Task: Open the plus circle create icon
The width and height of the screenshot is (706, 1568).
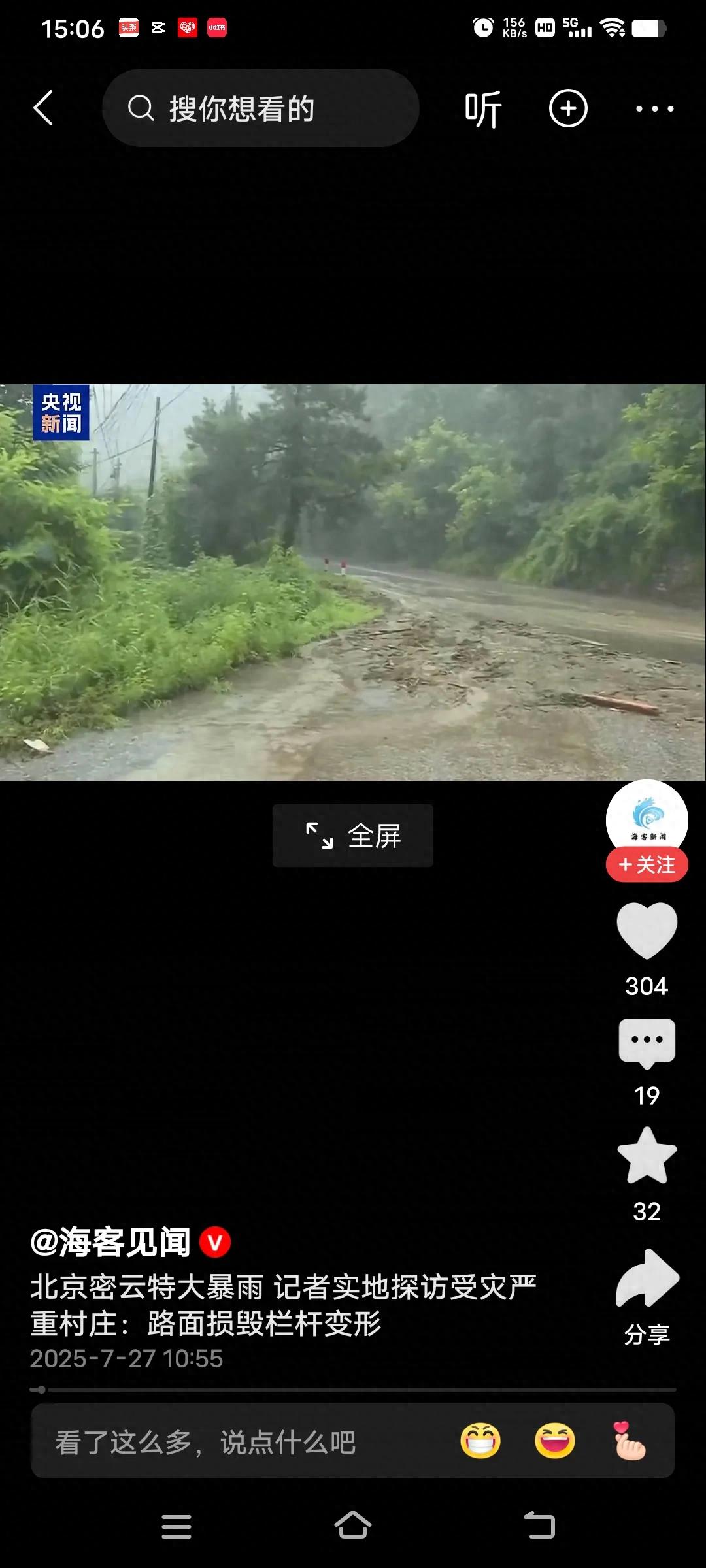Action: point(568,108)
